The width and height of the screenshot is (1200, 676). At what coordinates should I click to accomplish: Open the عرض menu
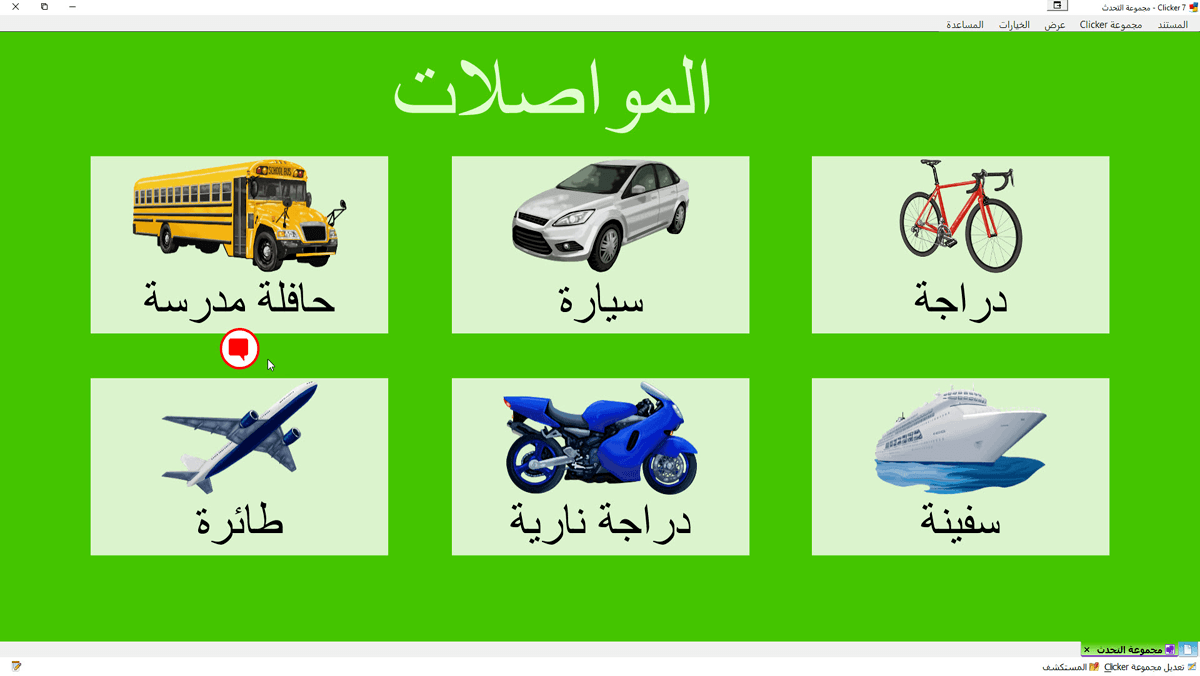click(x=1055, y=25)
